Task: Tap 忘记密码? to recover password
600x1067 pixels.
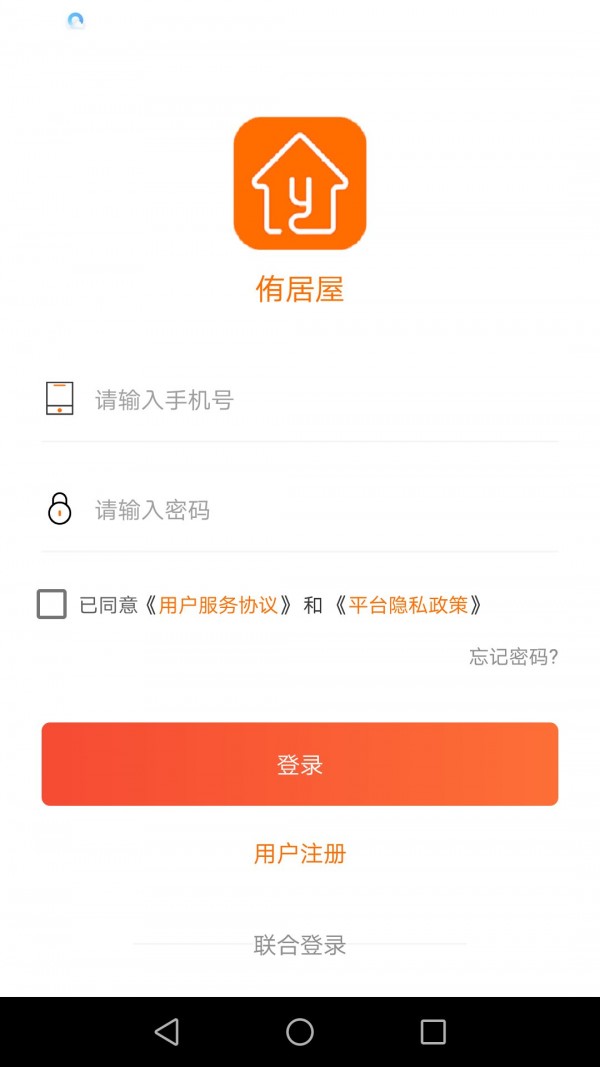Action: point(513,657)
